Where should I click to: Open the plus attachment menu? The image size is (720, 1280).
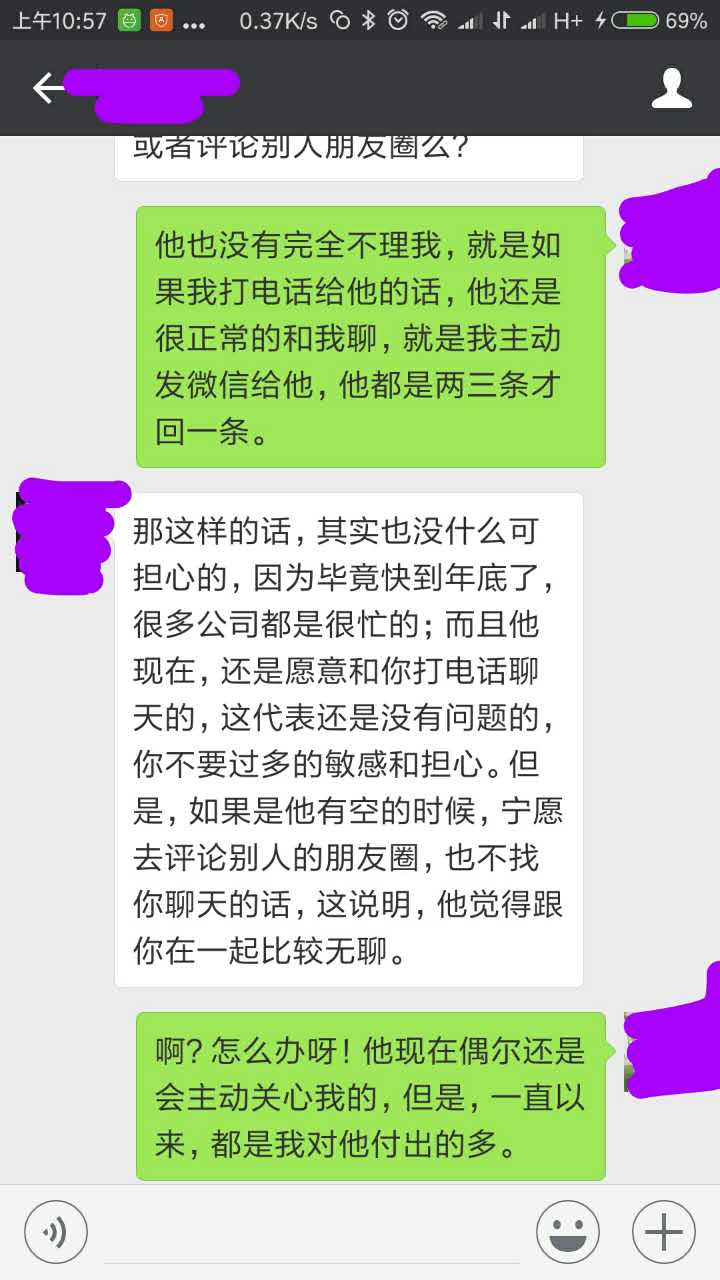click(664, 1232)
